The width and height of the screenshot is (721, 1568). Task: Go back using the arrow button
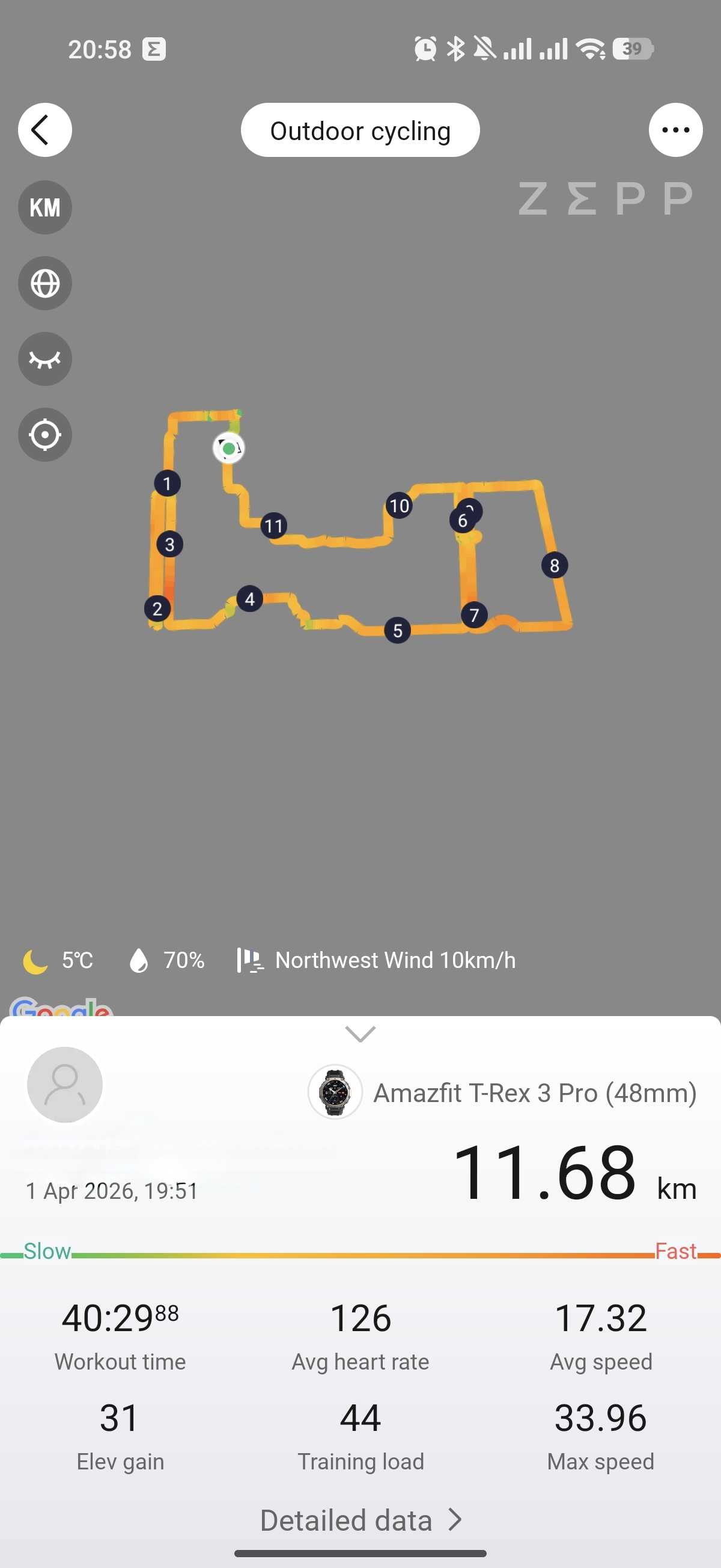pos(44,130)
